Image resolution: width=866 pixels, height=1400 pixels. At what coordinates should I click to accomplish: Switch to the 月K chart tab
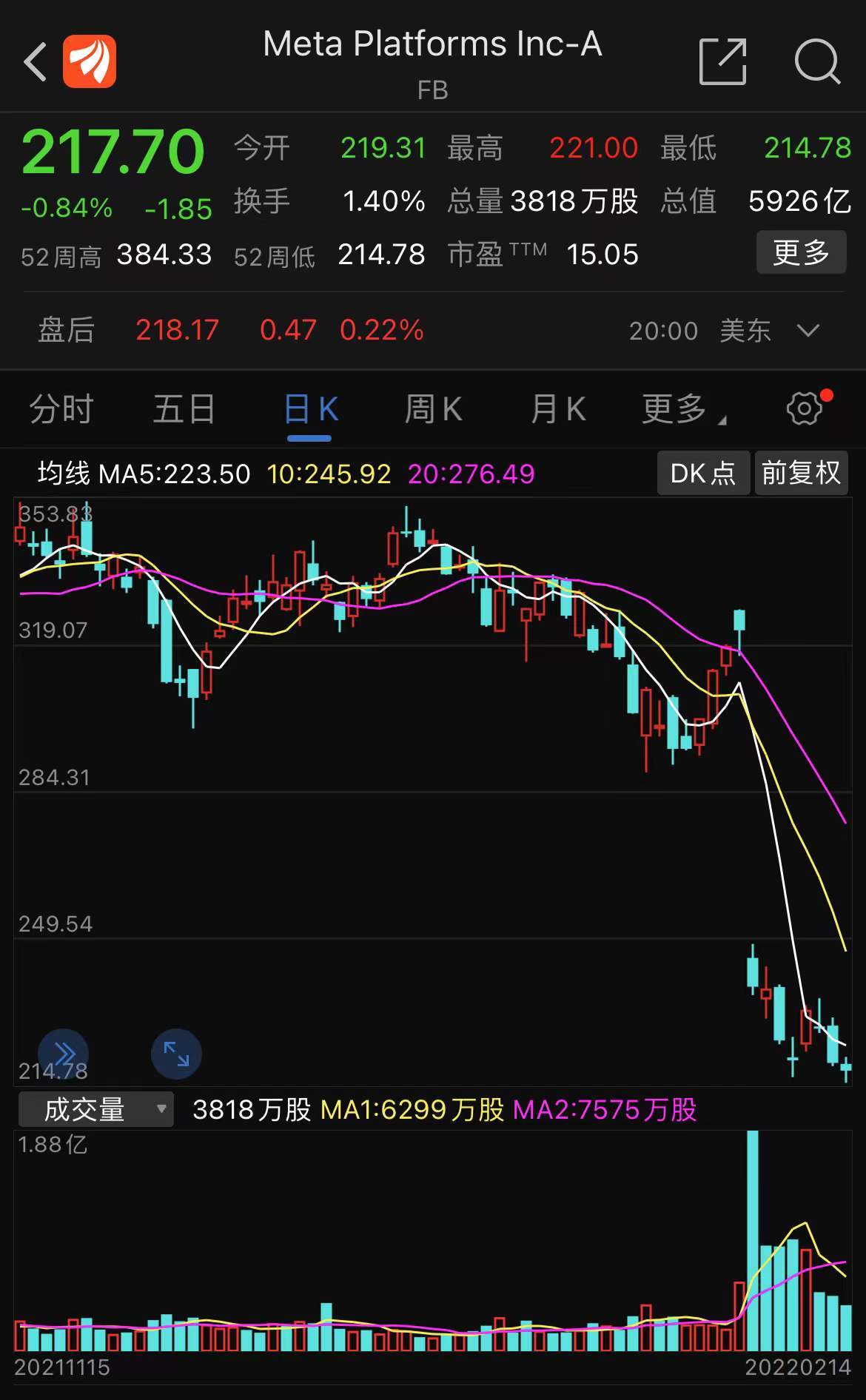point(557,409)
